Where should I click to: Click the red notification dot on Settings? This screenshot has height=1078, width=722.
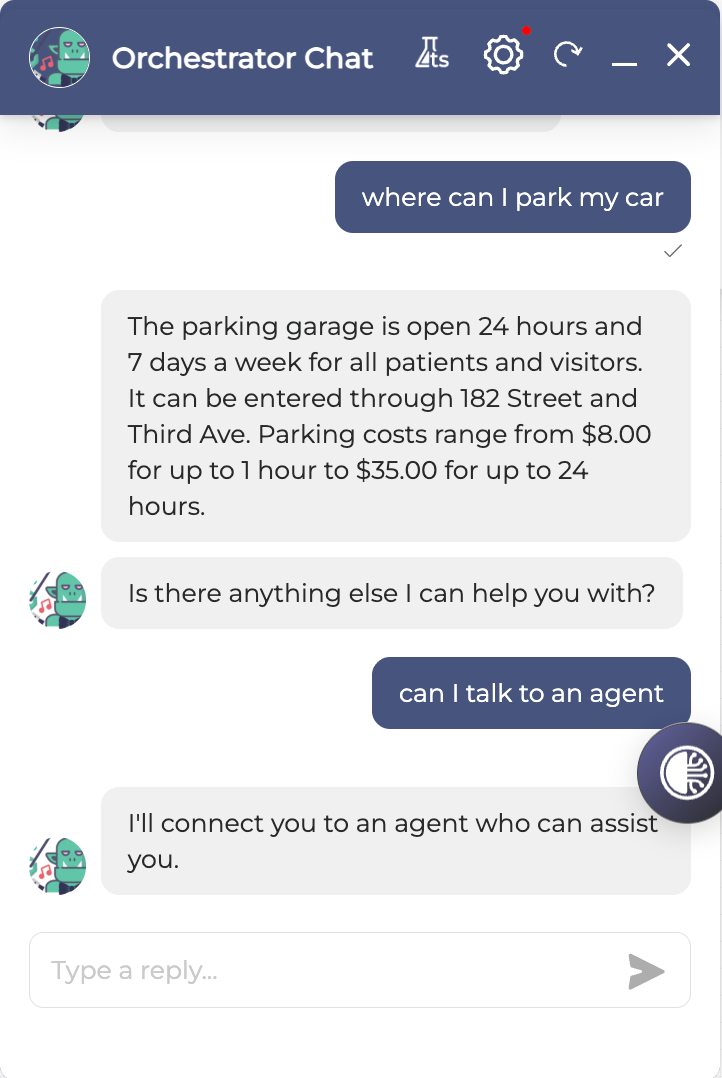(x=527, y=31)
